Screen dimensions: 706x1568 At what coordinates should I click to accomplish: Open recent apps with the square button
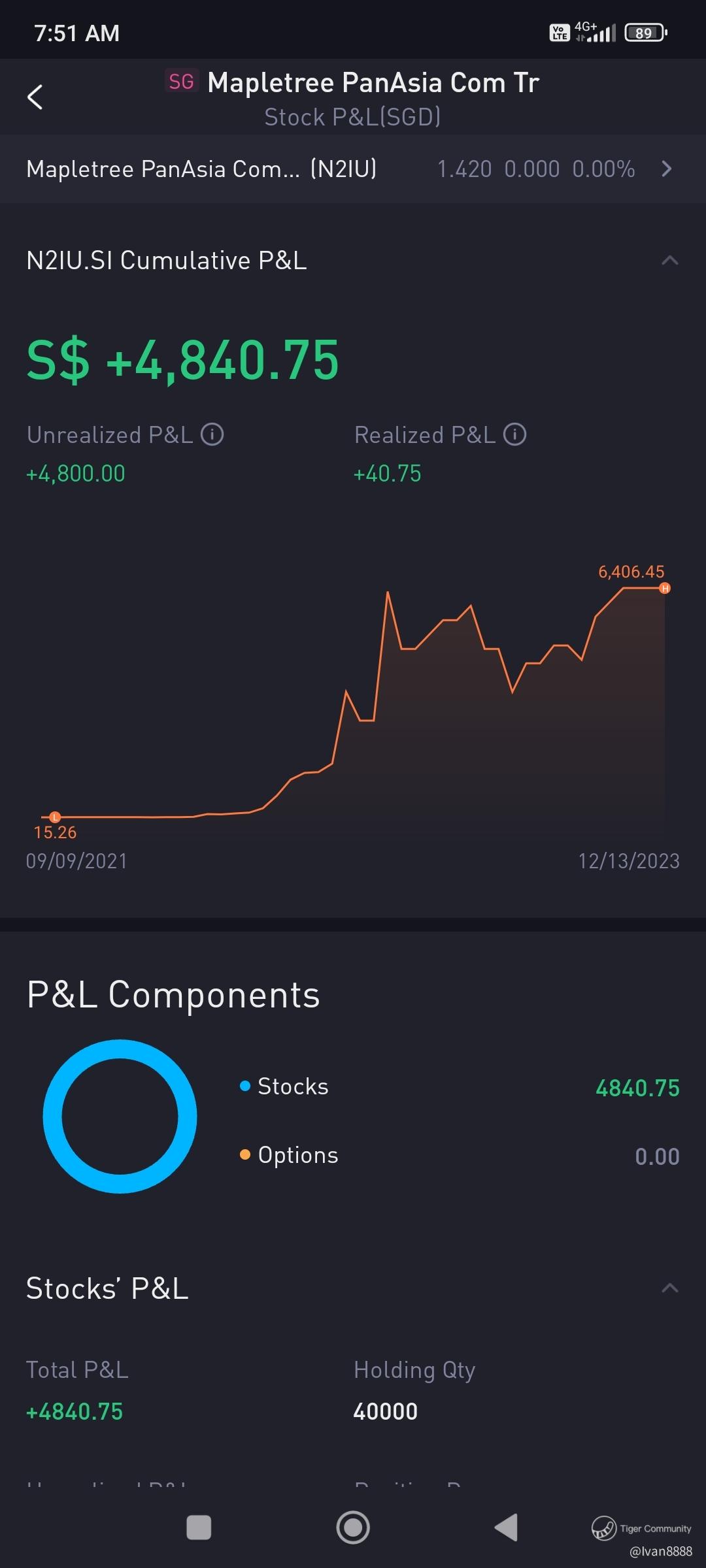point(199,1527)
